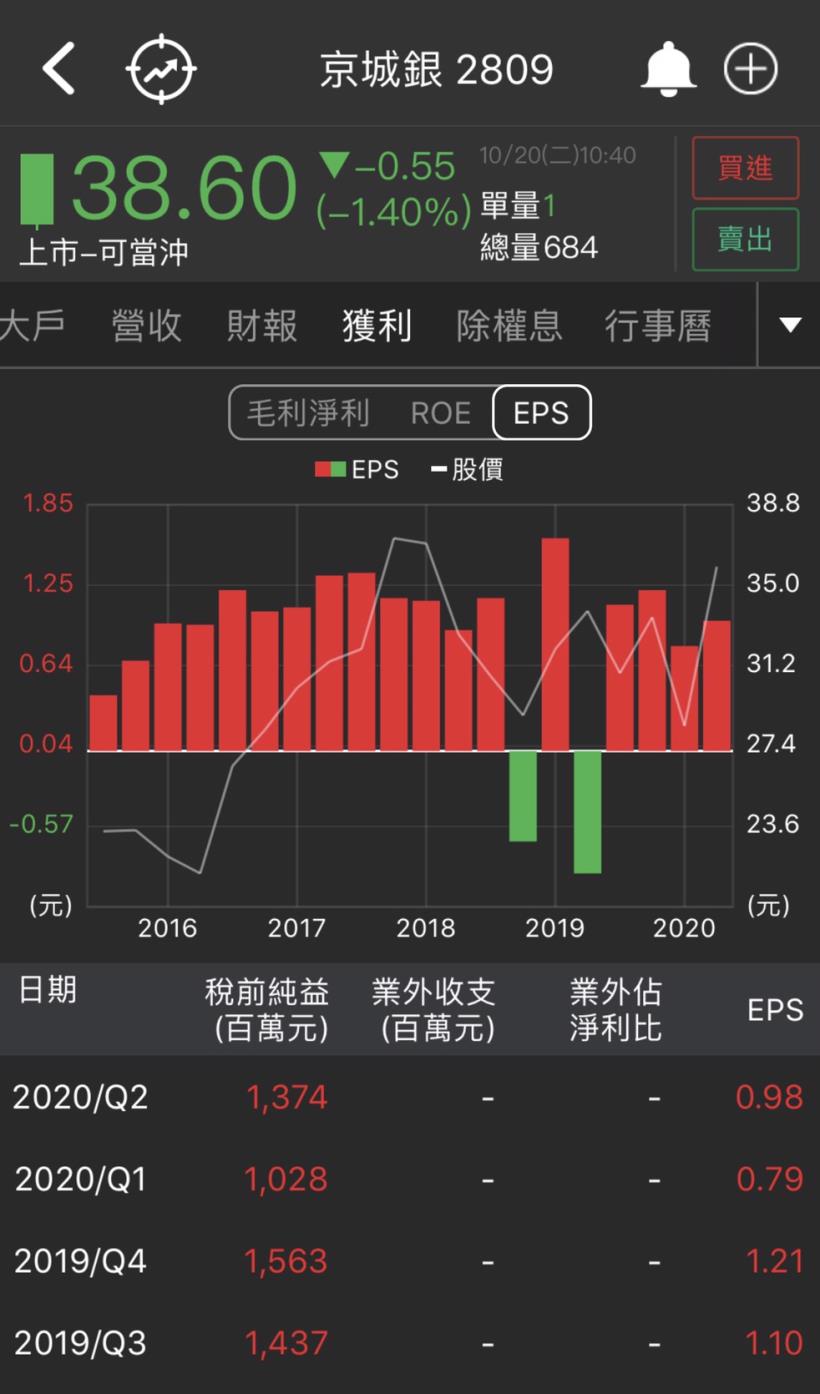The height and width of the screenshot is (1394, 820).
Task: Set a price alert with the bell
Action: click(x=667, y=70)
